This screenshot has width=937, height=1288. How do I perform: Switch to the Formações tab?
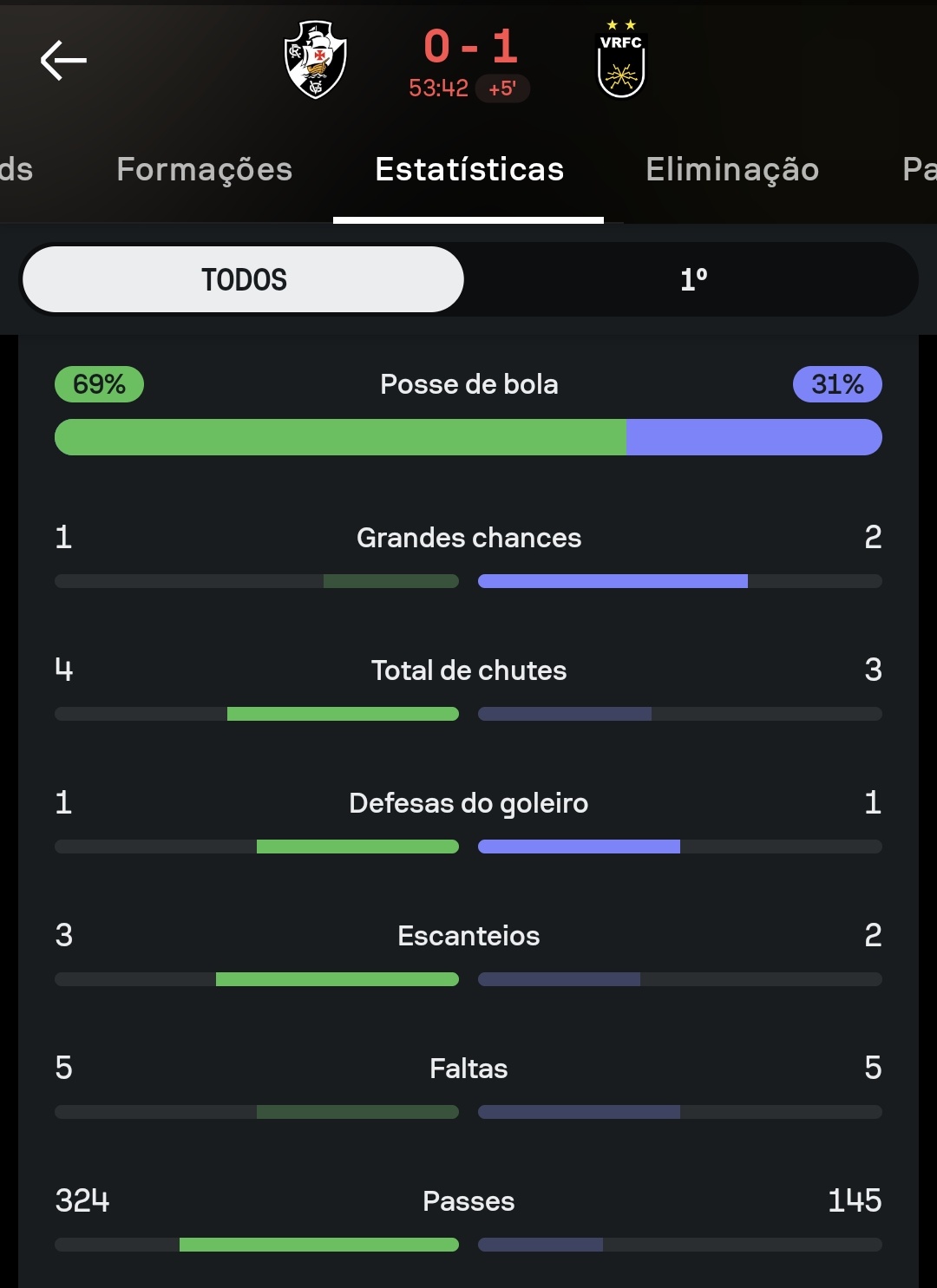tap(204, 169)
